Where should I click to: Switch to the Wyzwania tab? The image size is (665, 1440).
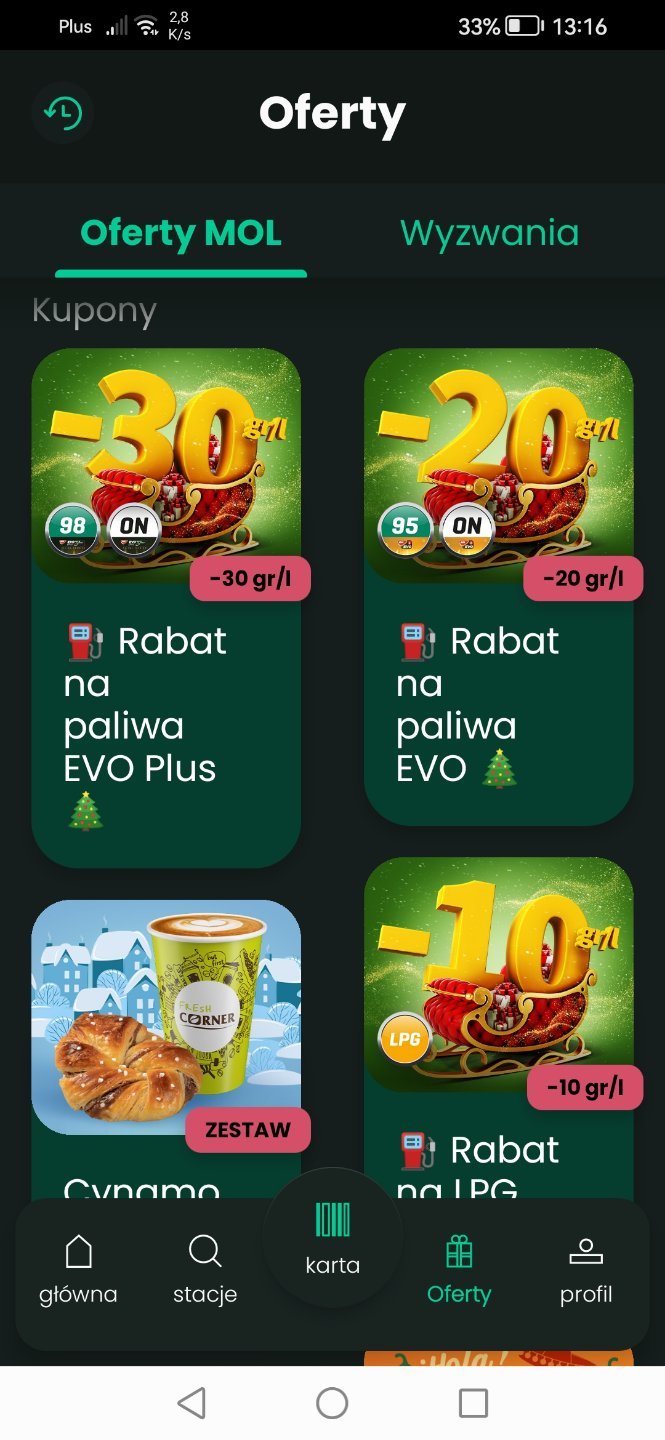(489, 233)
